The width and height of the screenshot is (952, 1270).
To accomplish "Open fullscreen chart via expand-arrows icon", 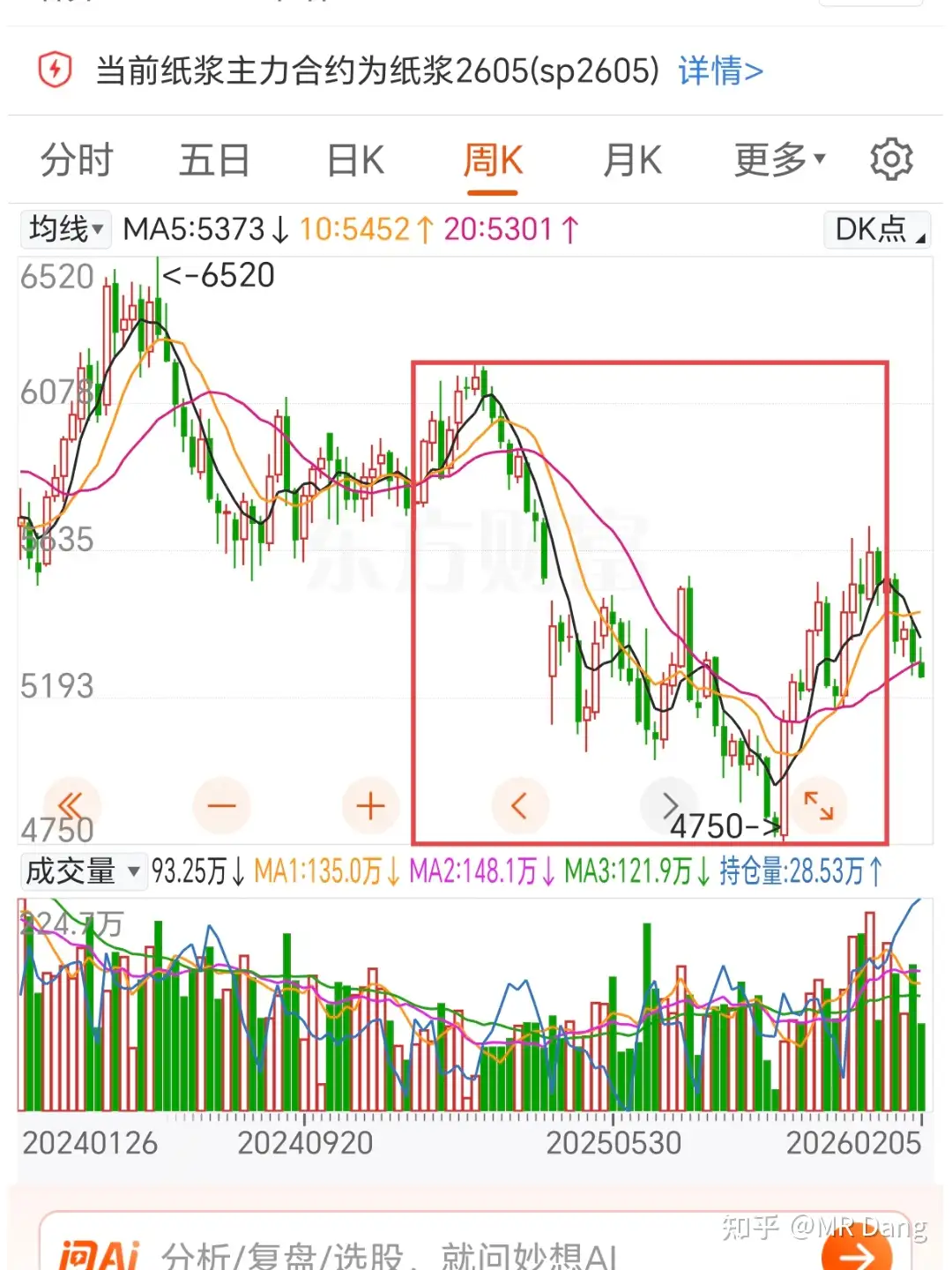I will point(818,805).
